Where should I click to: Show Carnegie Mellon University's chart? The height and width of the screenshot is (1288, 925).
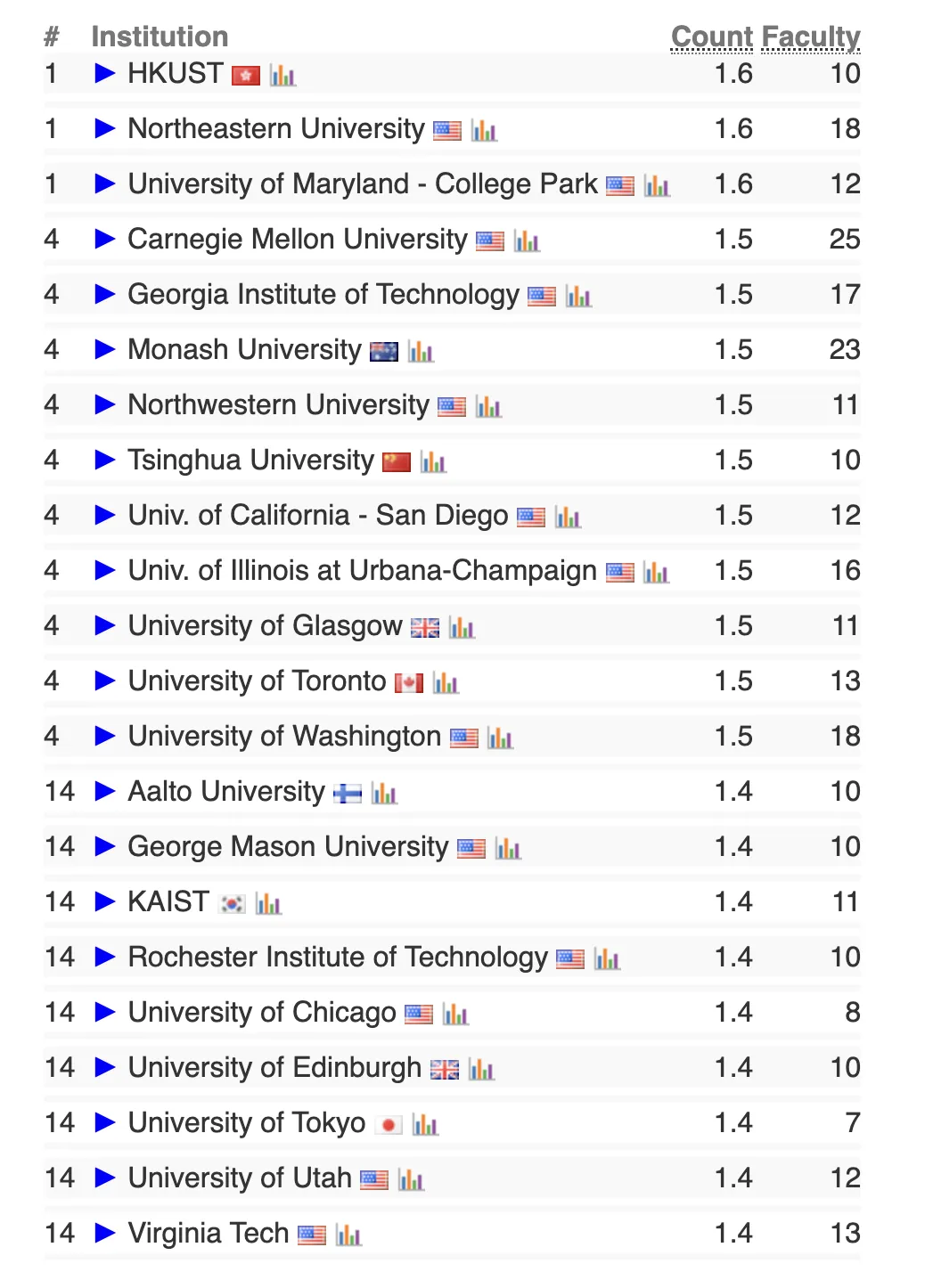point(527,241)
